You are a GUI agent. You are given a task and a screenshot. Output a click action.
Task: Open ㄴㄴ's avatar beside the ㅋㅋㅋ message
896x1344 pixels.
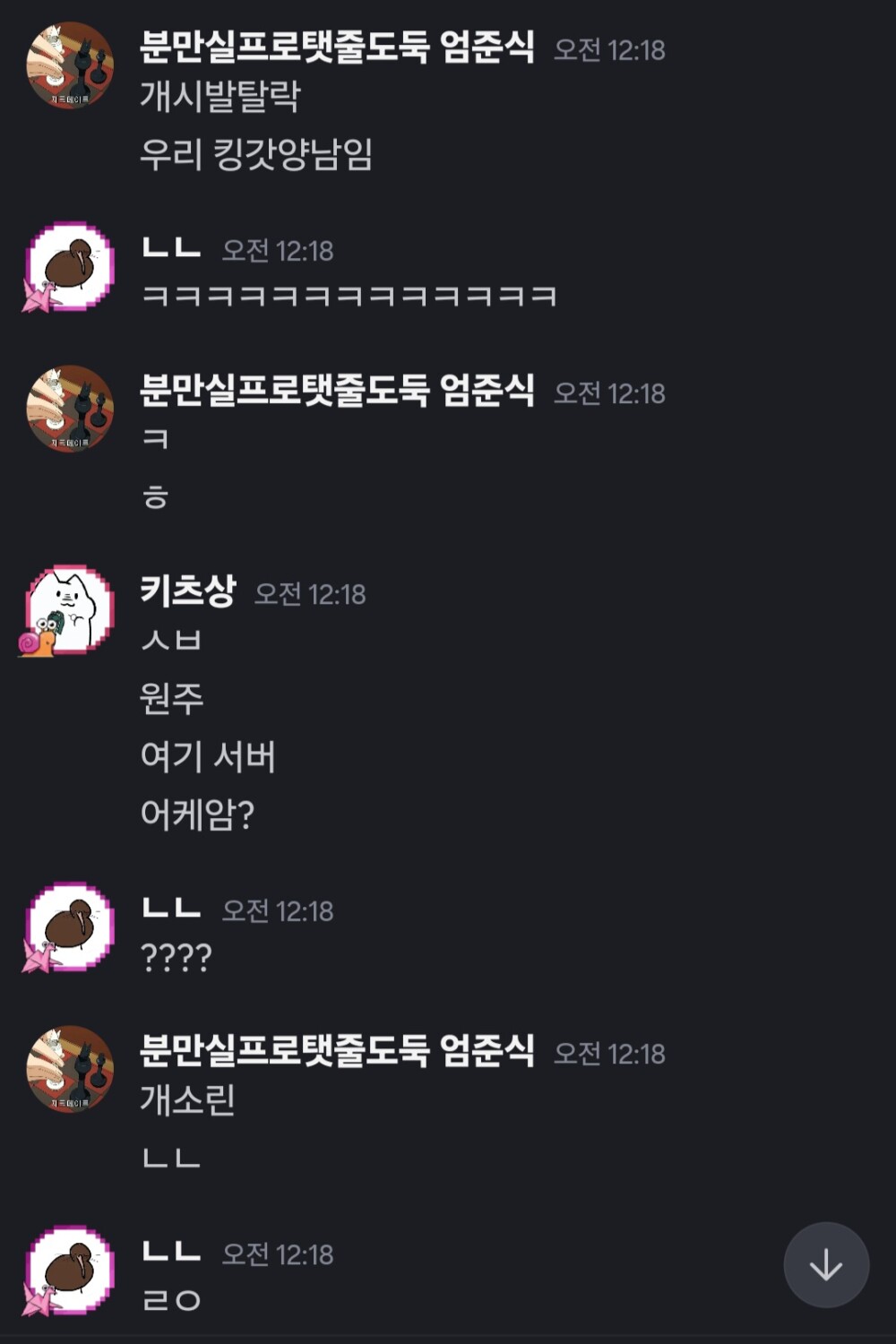pos(70,266)
